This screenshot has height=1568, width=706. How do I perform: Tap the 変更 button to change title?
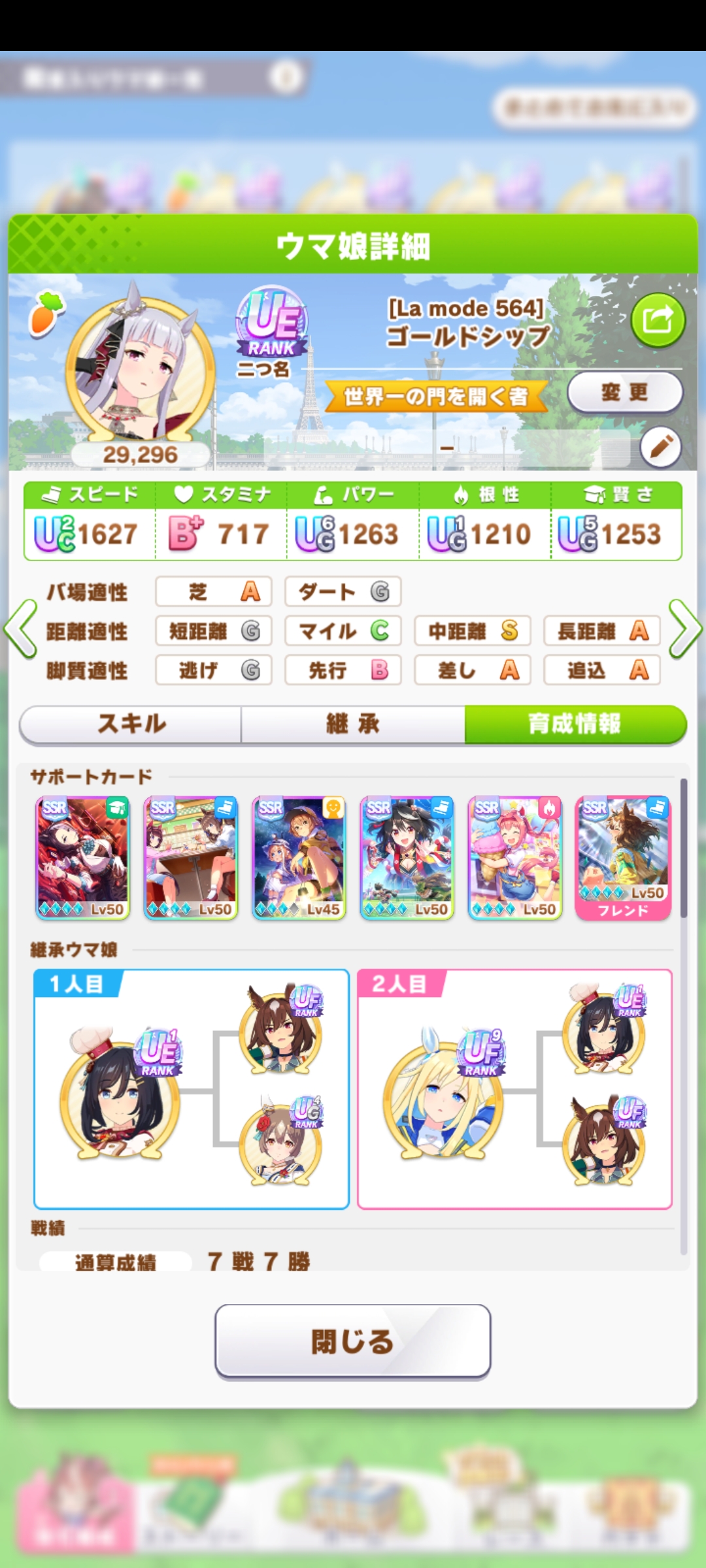(x=625, y=392)
